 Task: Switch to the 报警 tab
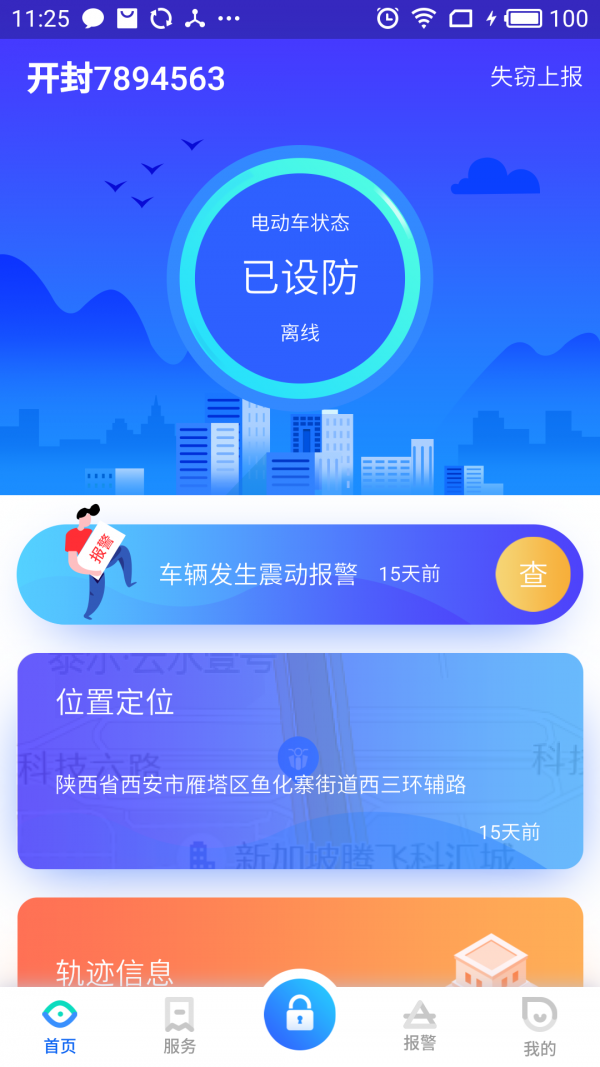[x=420, y=1027]
